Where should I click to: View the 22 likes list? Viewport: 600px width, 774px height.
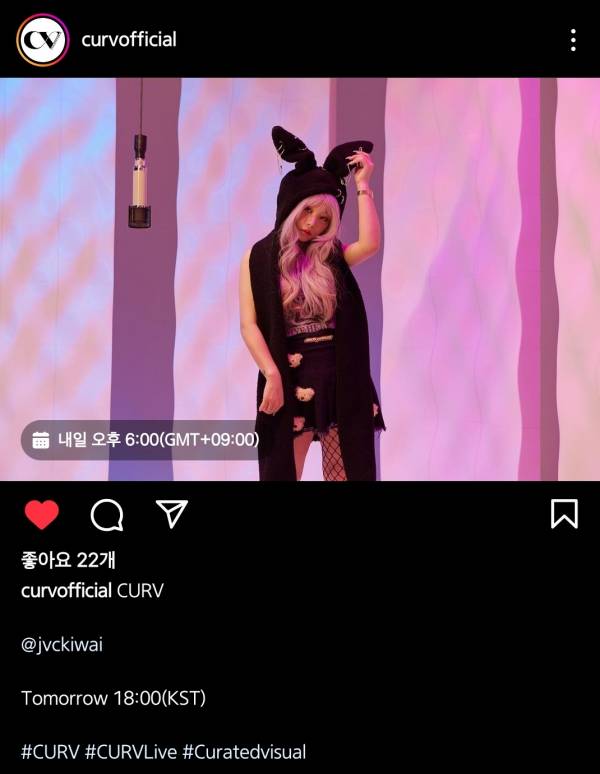68,560
